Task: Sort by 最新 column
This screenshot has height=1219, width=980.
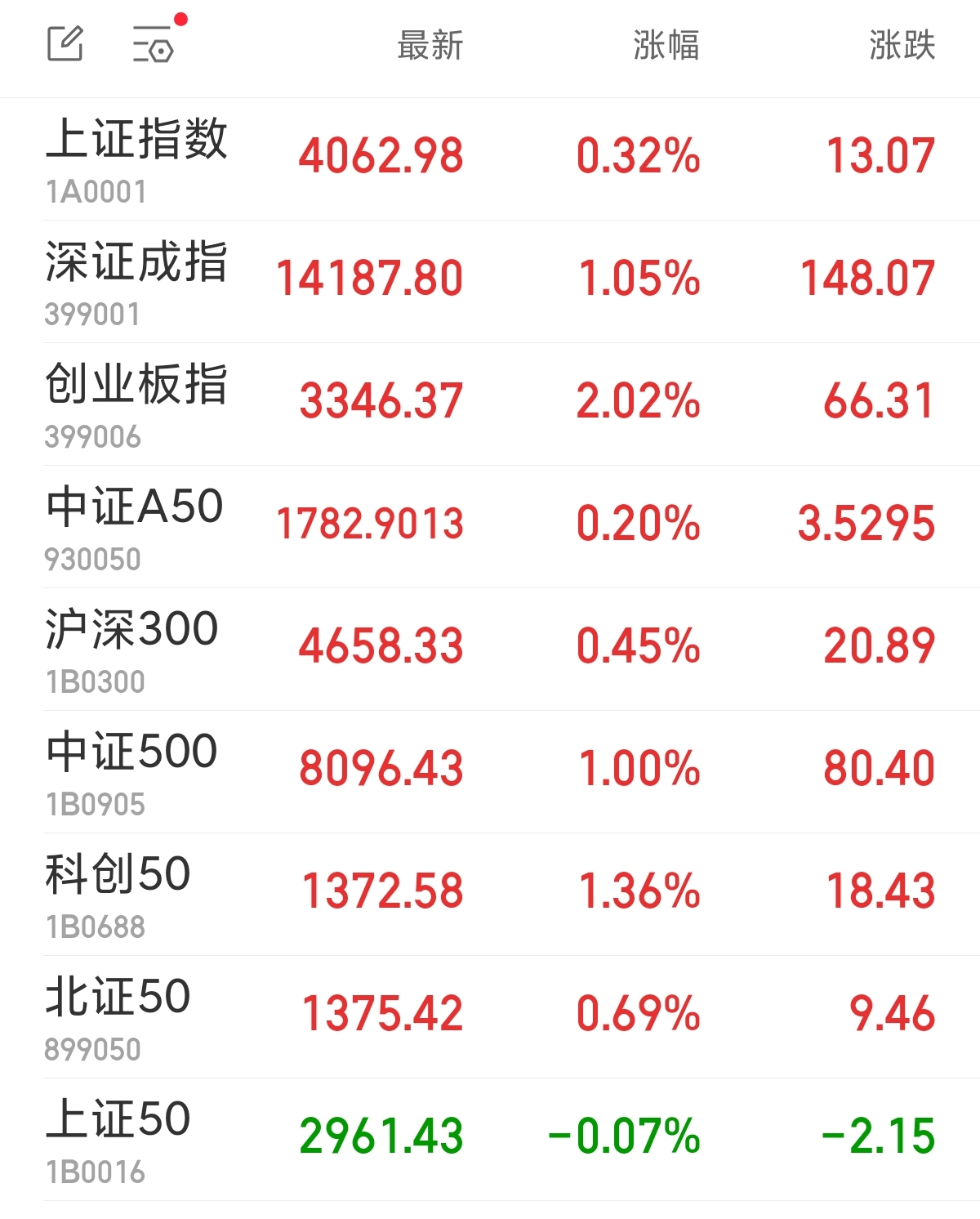Action: [430, 46]
